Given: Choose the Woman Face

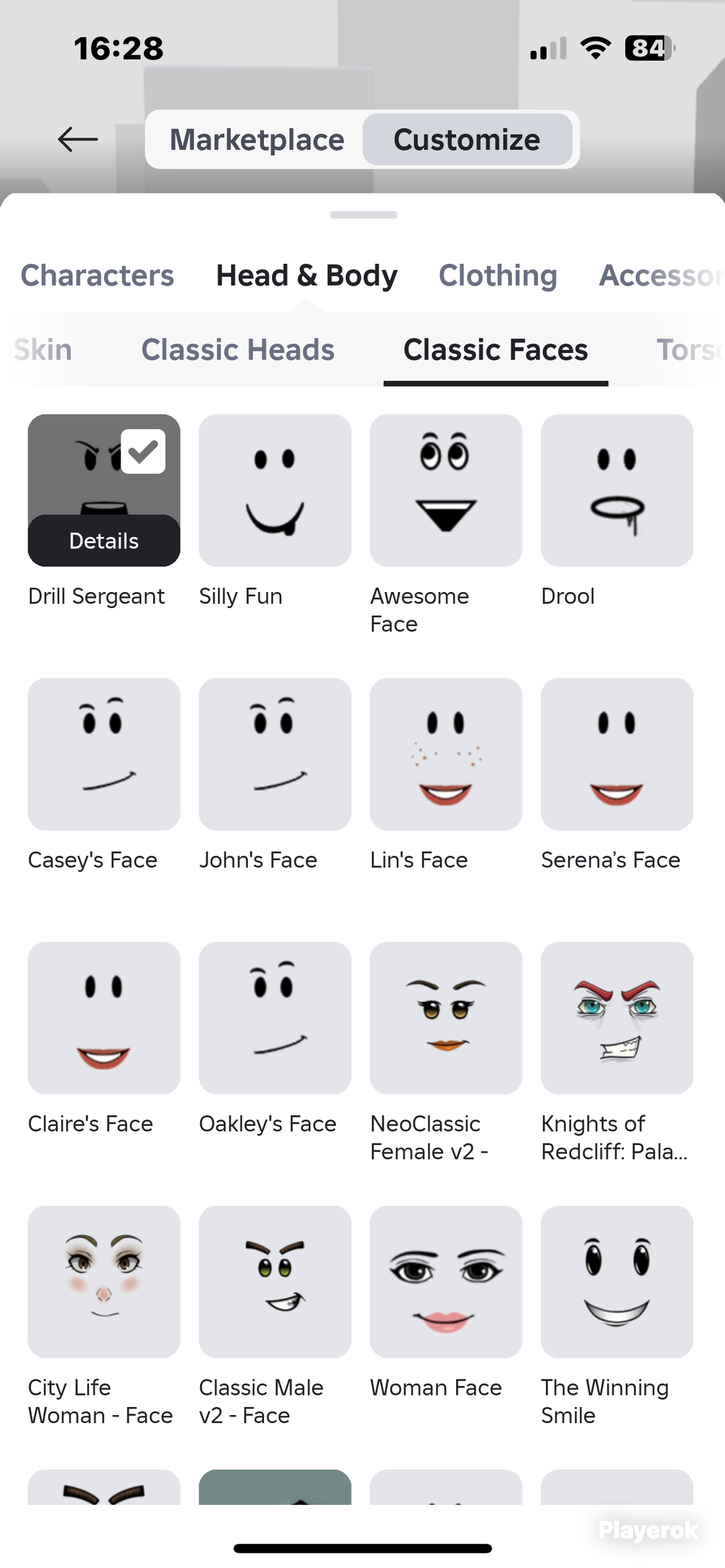Looking at the screenshot, I should 446,1282.
